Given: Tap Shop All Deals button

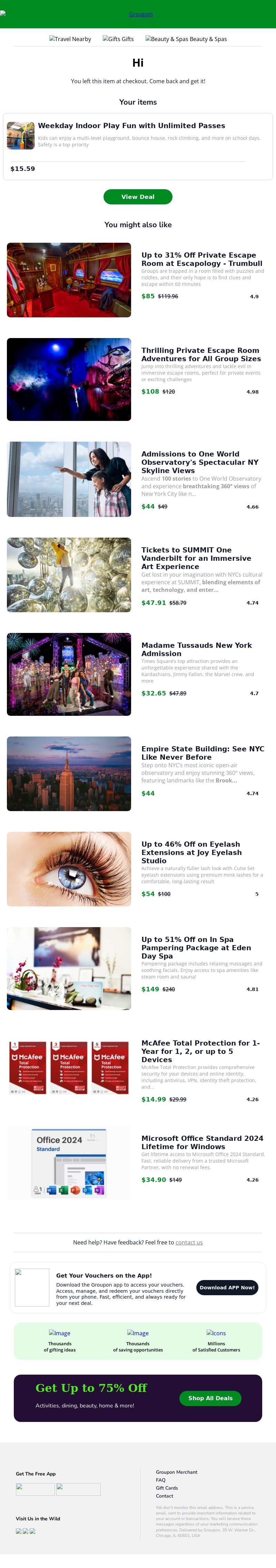Looking at the screenshot, I should 210,1398.
